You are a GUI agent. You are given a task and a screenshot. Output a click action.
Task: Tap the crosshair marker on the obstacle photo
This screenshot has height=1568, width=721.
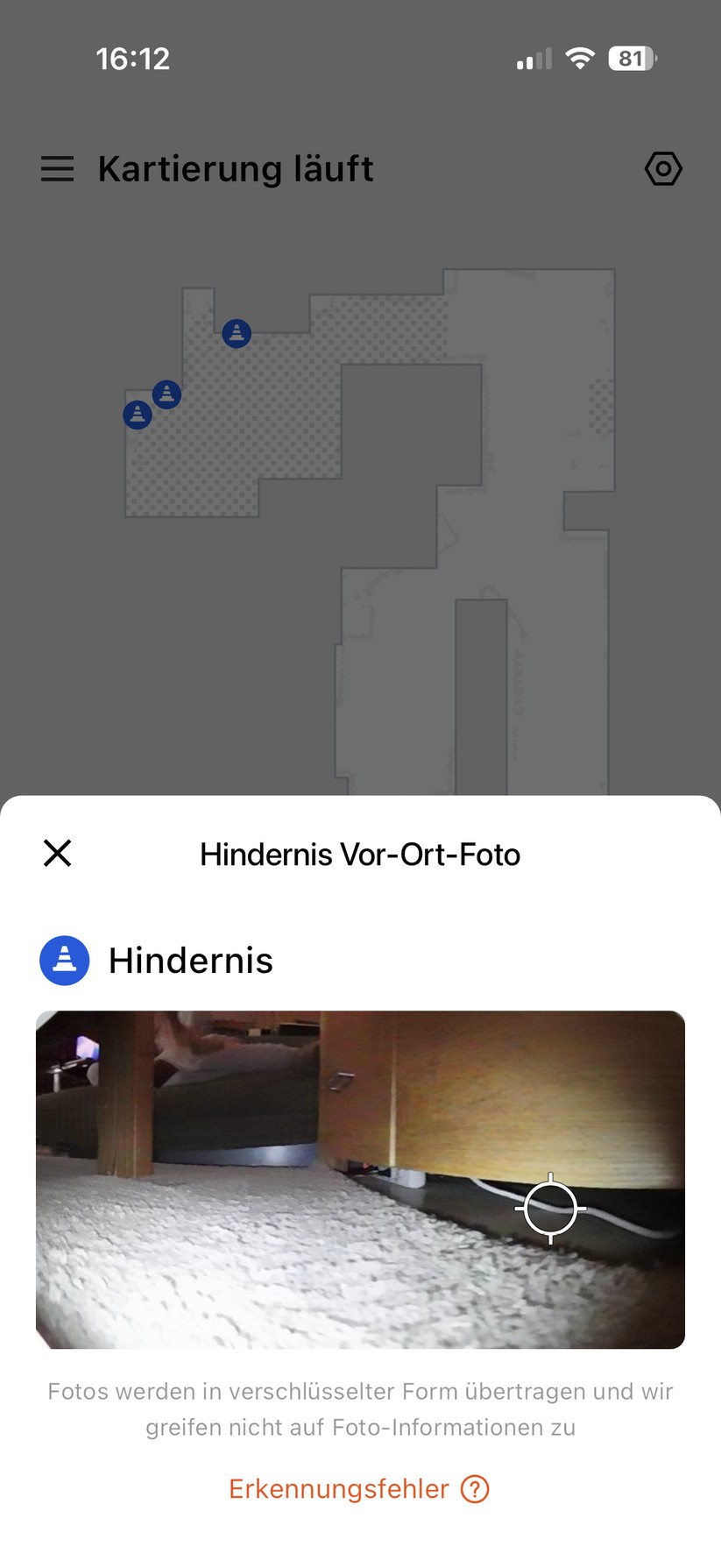(x=551, y=1209)
